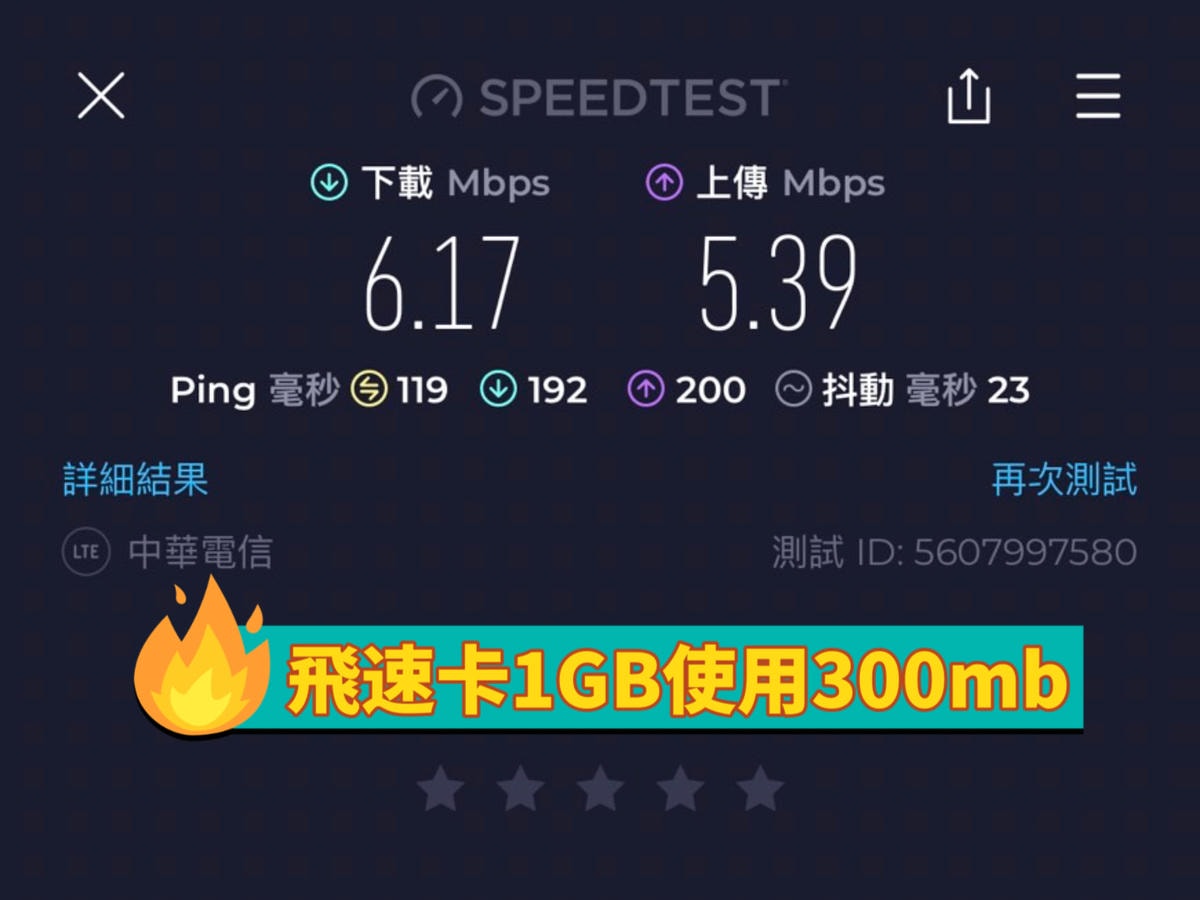Share the speed test result
The width and height of the screenshot is (1200, 900).
(968, 97)
